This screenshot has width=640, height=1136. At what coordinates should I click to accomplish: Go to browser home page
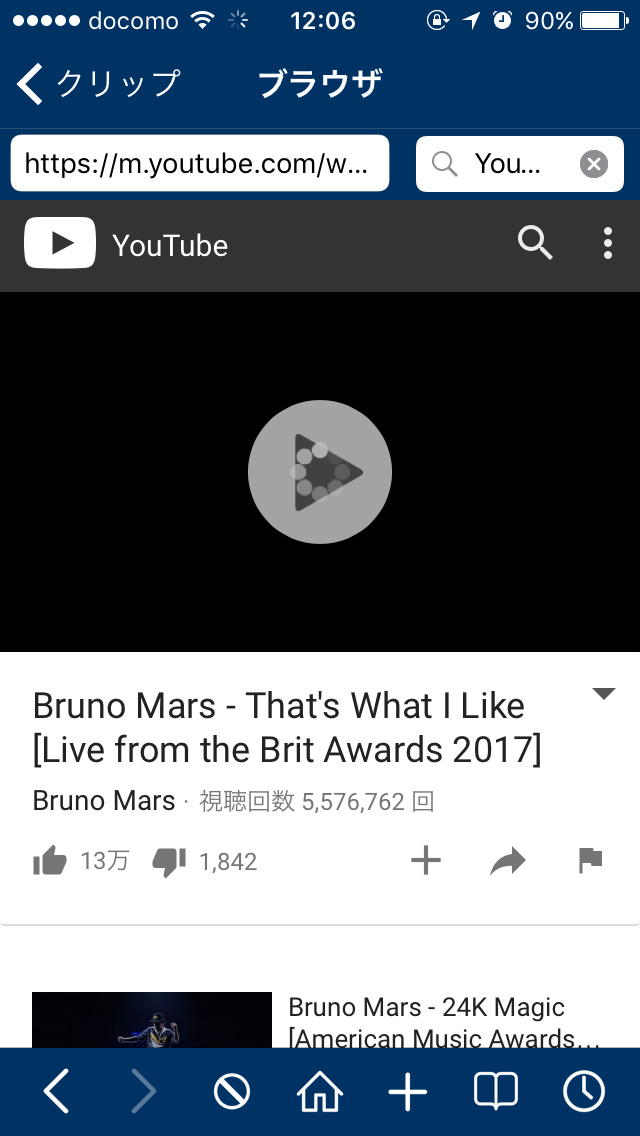[x=320, y=1091]
